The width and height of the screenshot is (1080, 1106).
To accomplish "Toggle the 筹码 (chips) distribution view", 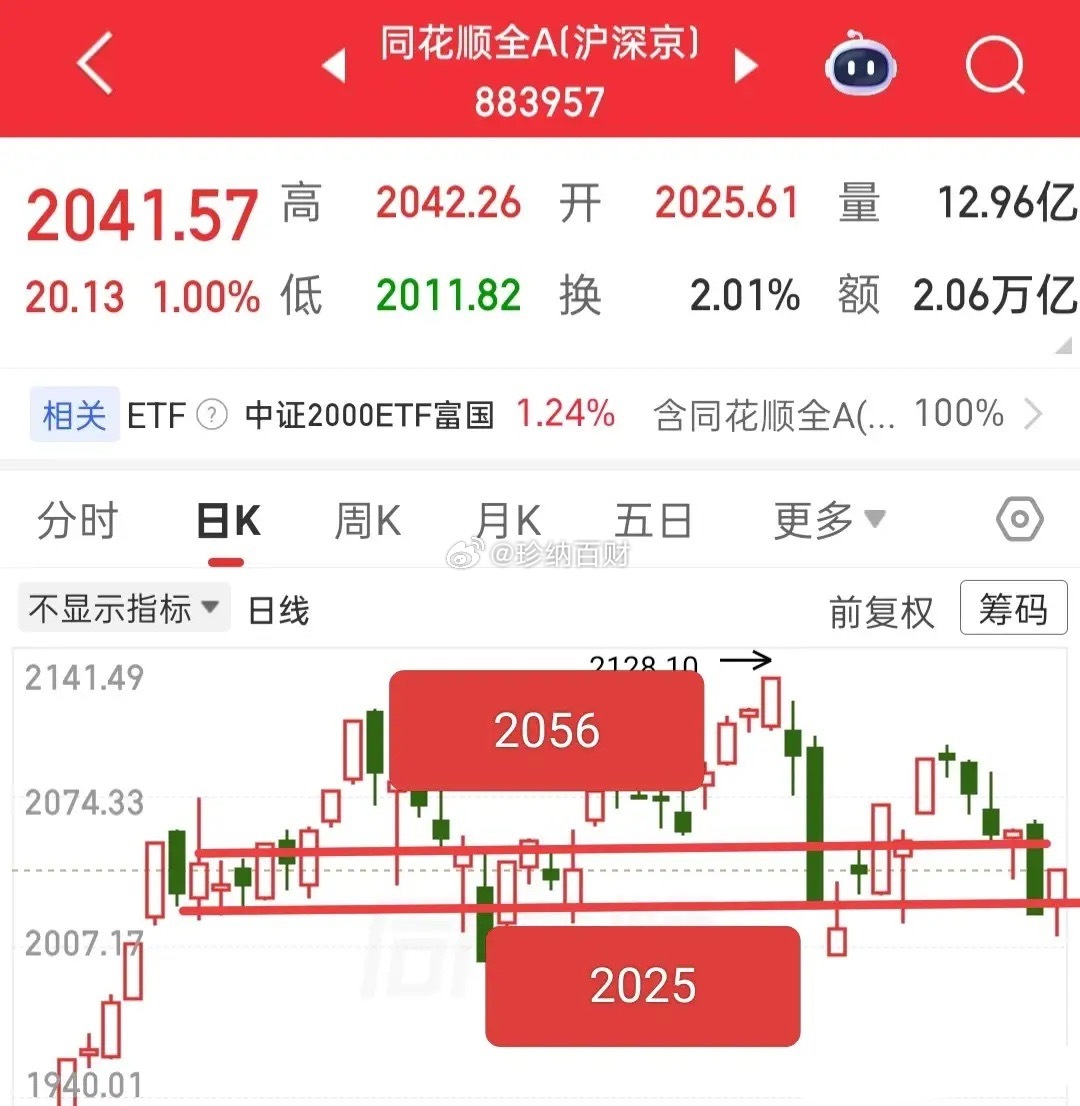I will click(x=1013, y=608).
